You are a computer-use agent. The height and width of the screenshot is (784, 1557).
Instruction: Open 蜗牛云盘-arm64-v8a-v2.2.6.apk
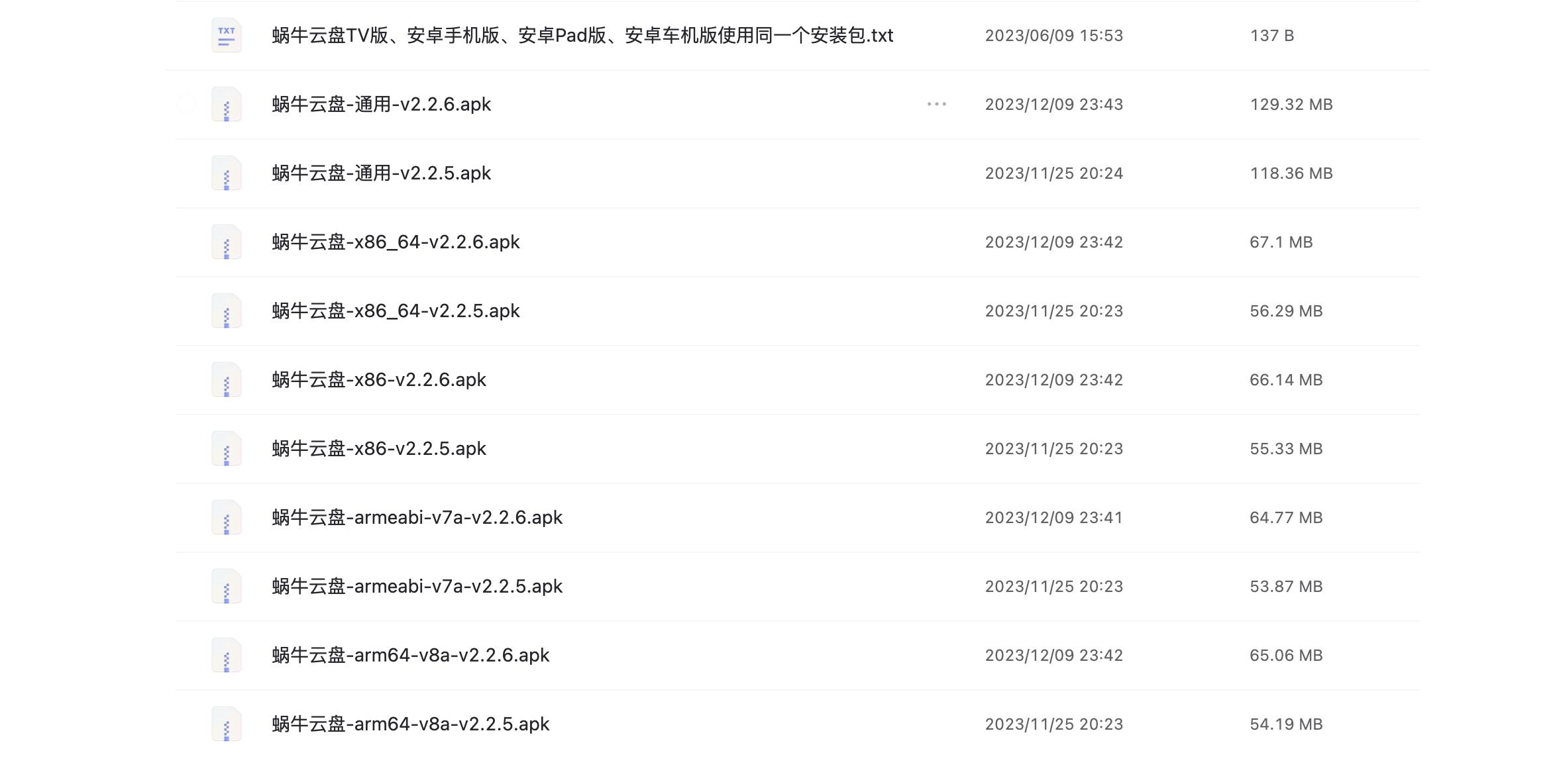click(x=410, y=656)
